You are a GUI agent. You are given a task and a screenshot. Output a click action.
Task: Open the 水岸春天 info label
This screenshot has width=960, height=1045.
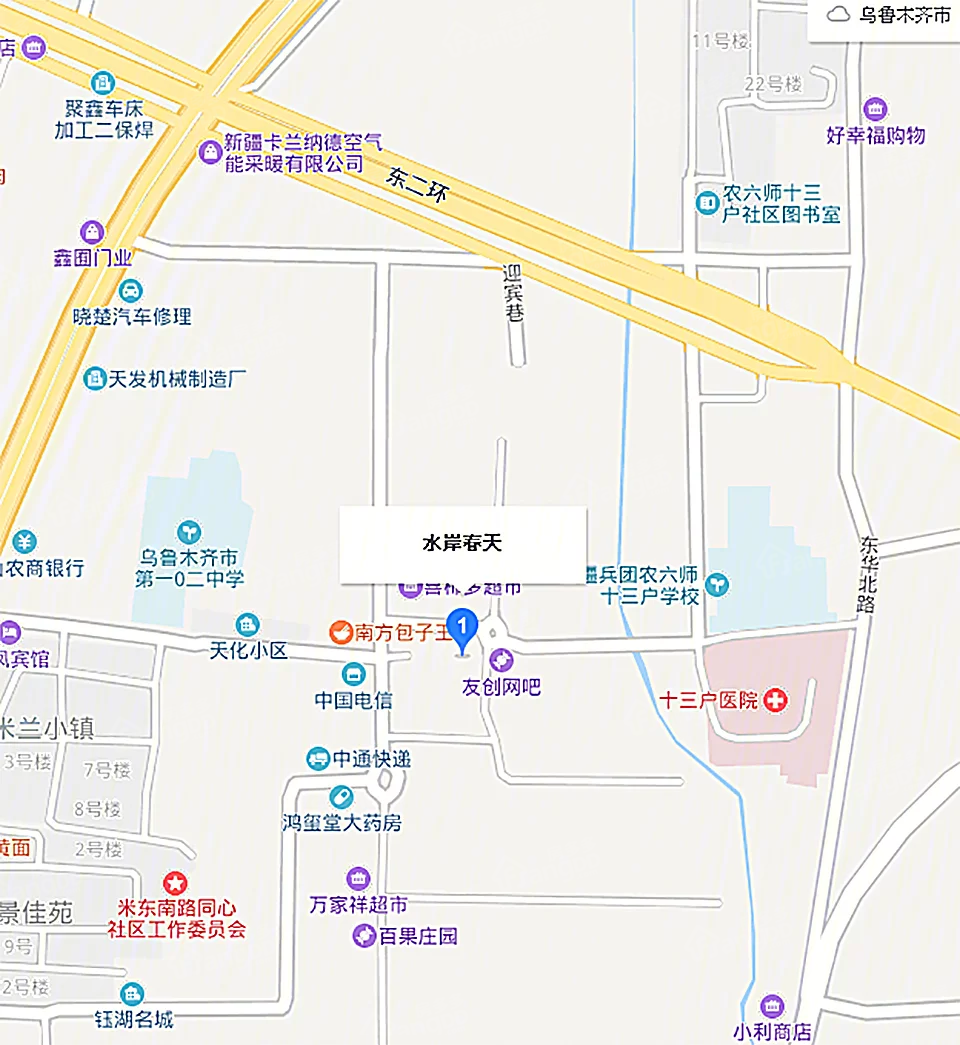(462, 544)
